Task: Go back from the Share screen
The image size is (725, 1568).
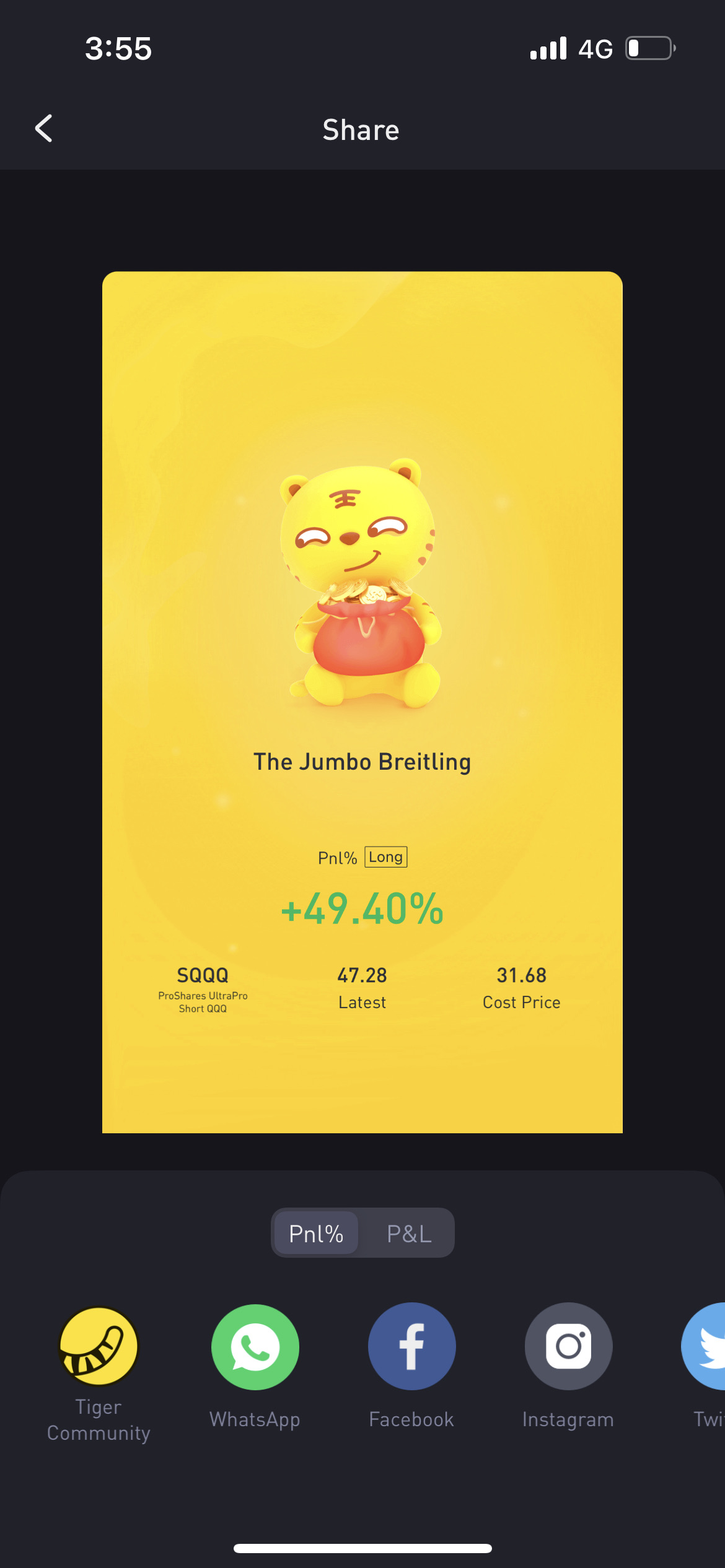Action: tap(43, 129)
